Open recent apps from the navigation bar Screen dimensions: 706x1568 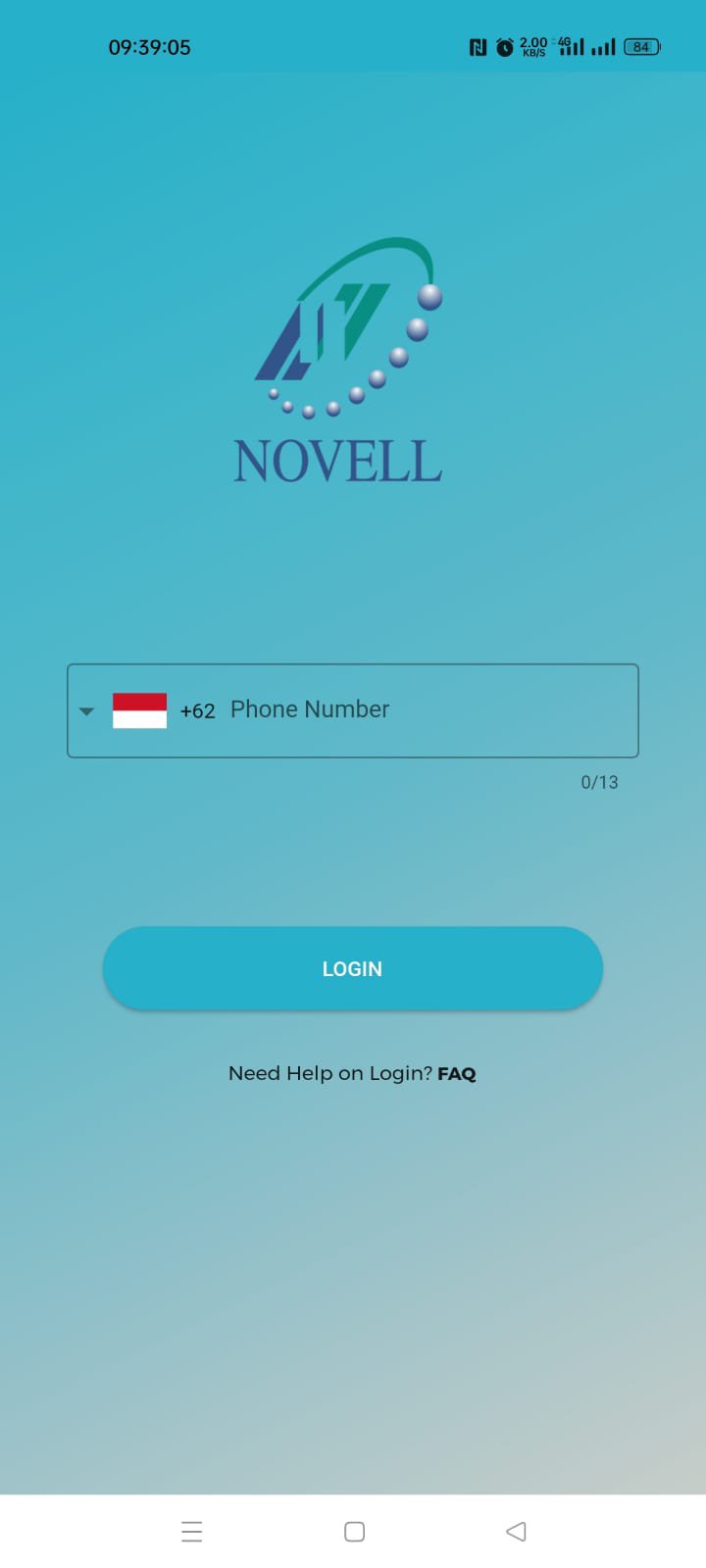pos(192,1531)
